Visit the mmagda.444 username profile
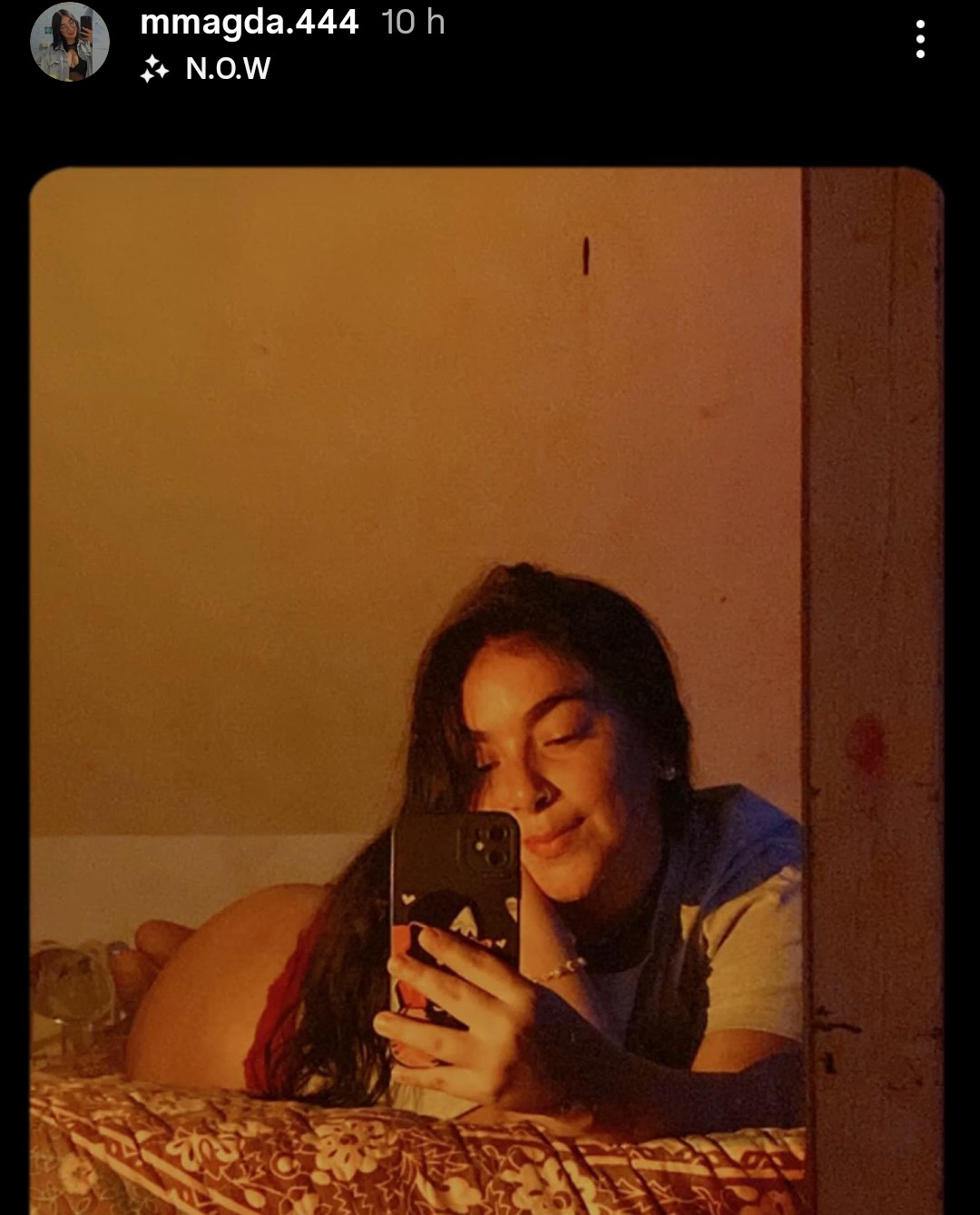Image resolution: width=980 pixels, height=1215 pixels. click(x=250, y=22)
